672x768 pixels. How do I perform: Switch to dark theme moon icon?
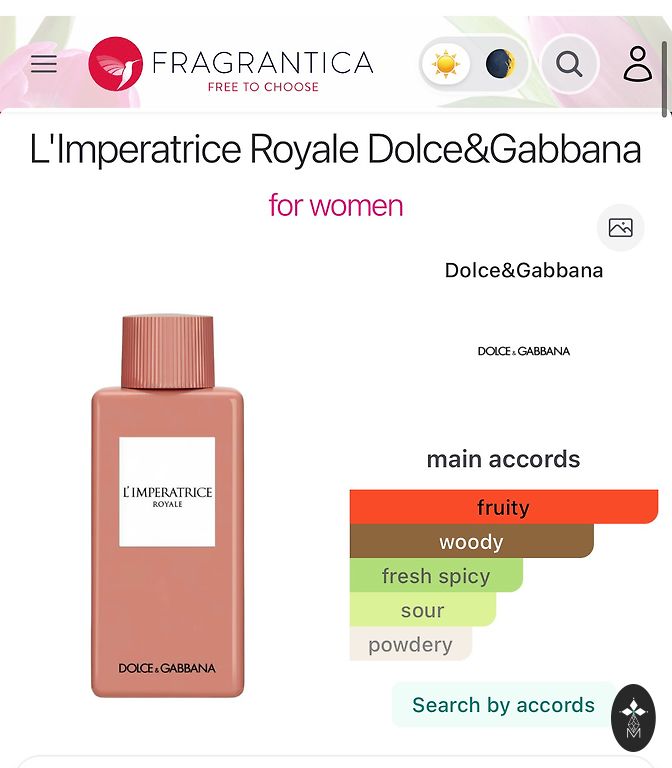(500, 65)
